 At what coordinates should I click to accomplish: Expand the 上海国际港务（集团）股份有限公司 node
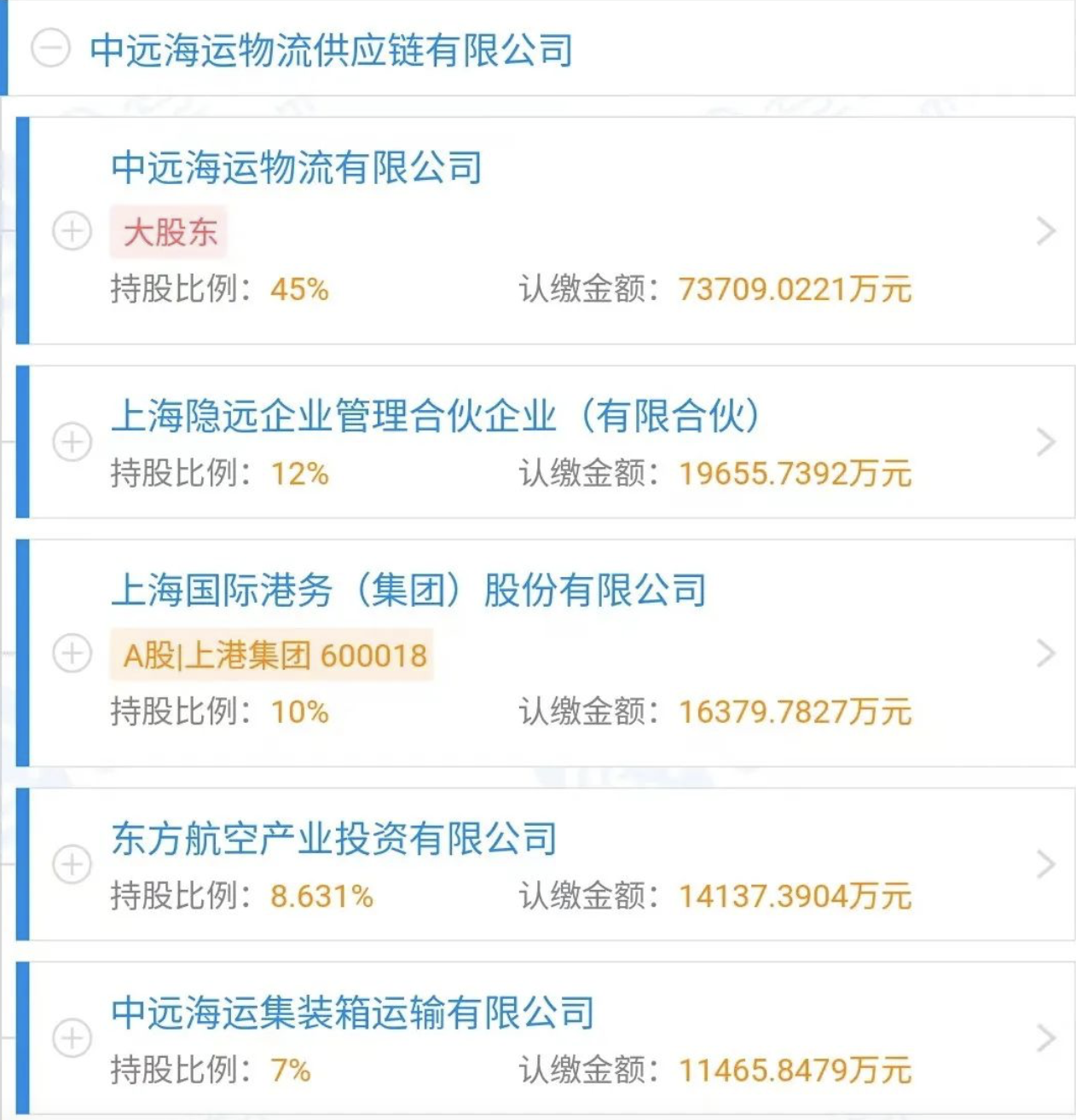[x=72, y=654]
